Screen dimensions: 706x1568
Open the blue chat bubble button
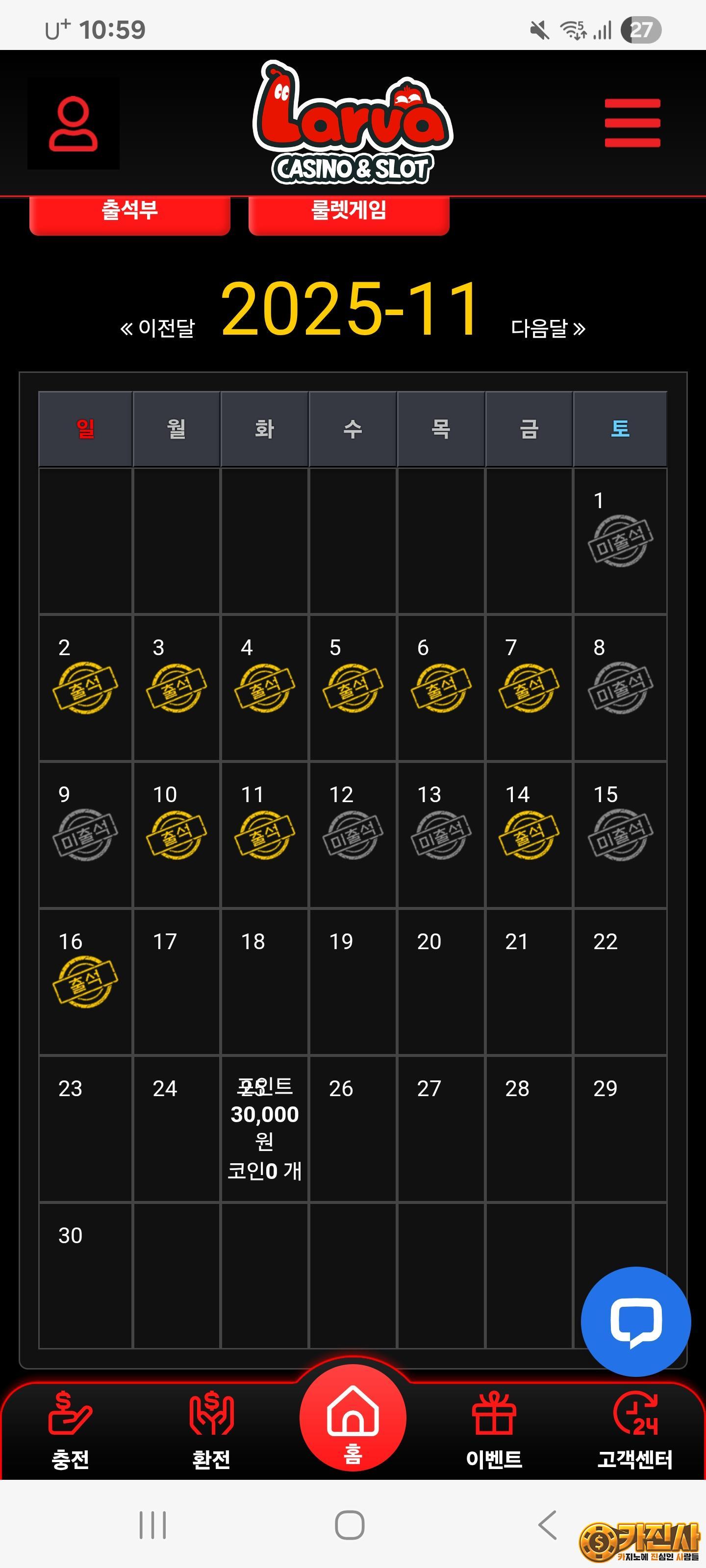point(635,1321)
